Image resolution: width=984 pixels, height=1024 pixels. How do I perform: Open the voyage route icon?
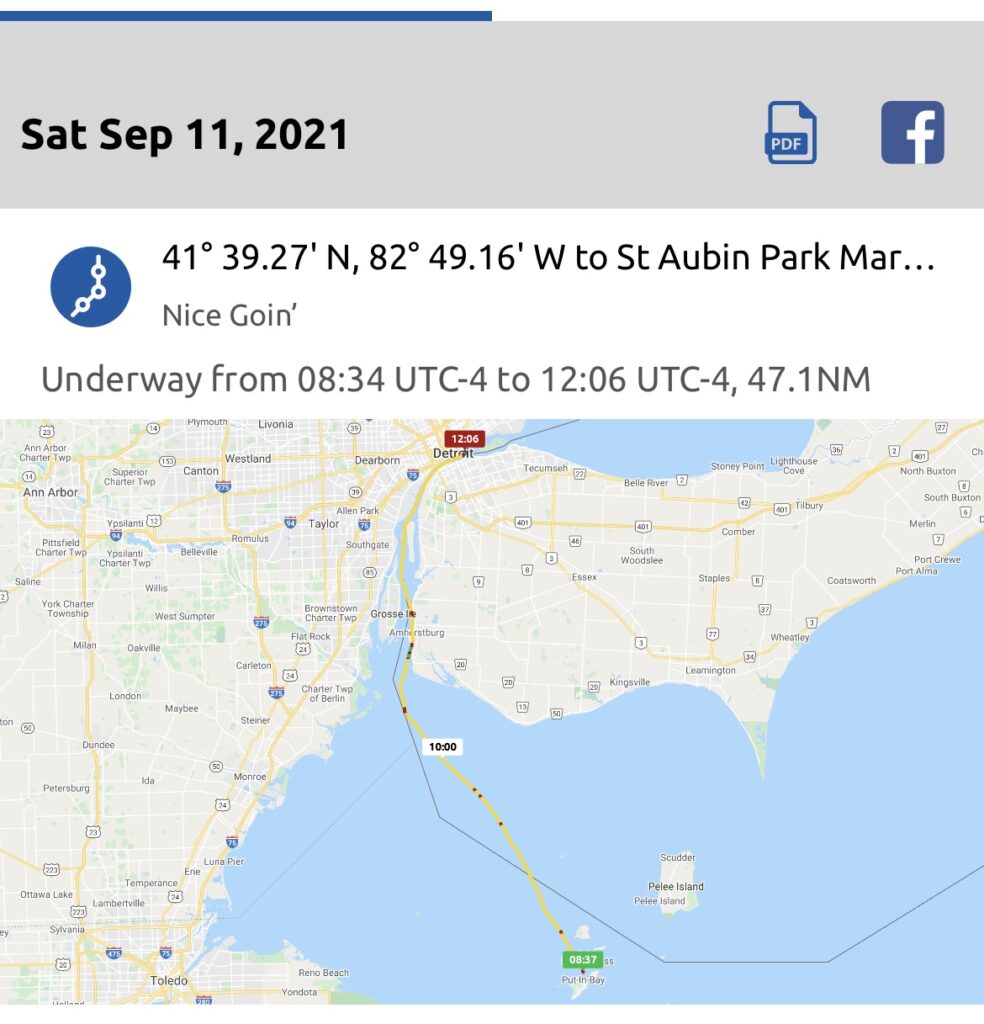pyautogui.click(x=91, y=287)
